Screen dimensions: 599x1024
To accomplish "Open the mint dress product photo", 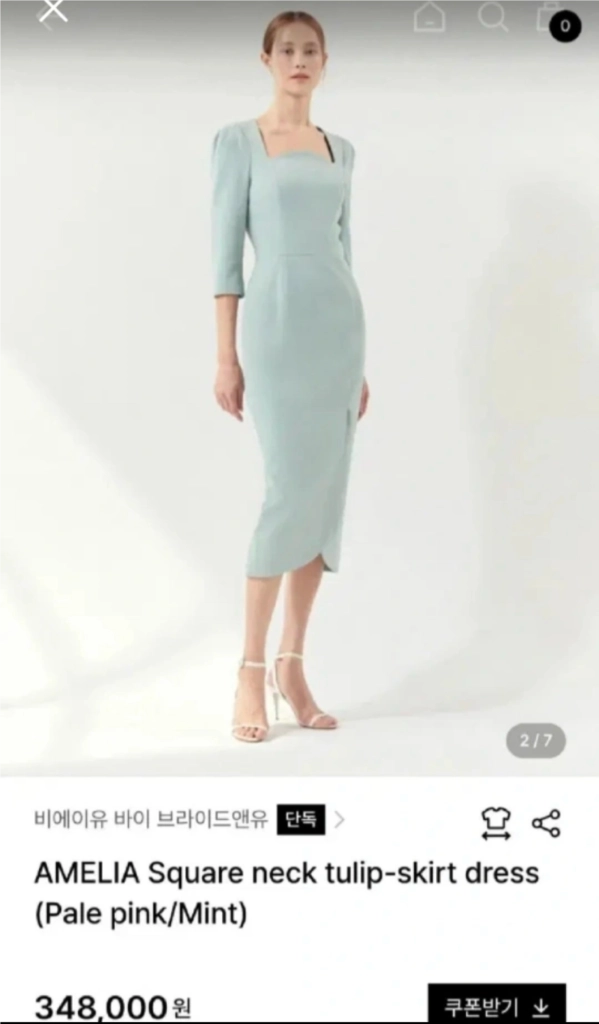I will [299, 389].
